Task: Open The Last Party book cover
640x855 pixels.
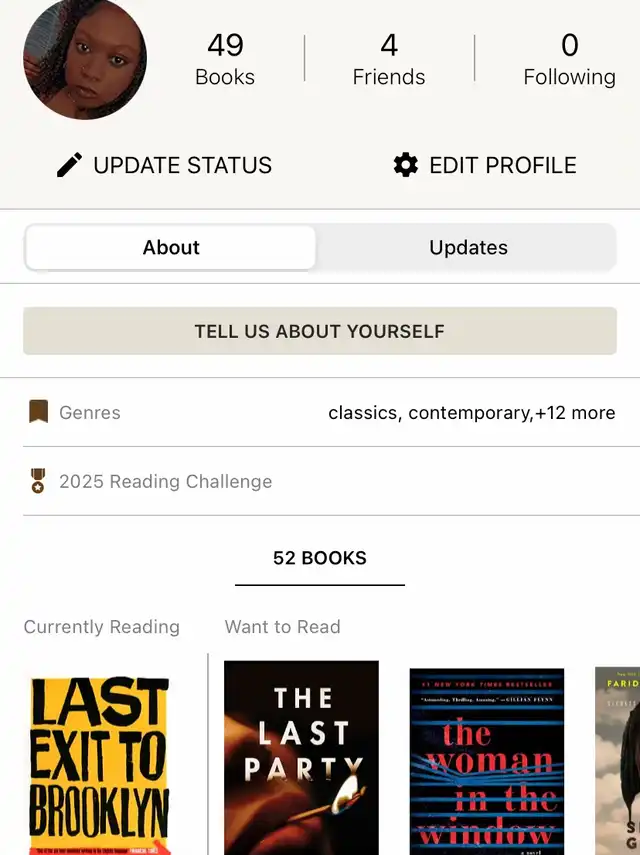Action: click(301, 757)
